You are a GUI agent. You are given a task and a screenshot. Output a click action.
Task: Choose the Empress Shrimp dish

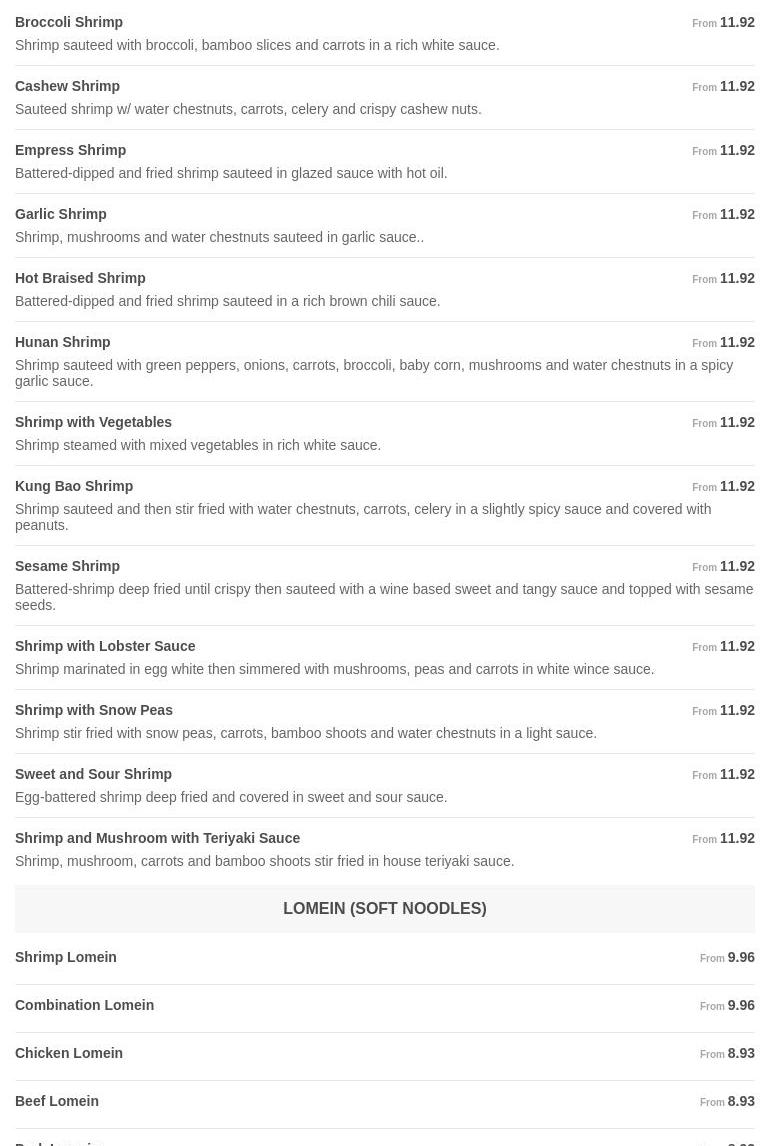(x=70, y=150)
